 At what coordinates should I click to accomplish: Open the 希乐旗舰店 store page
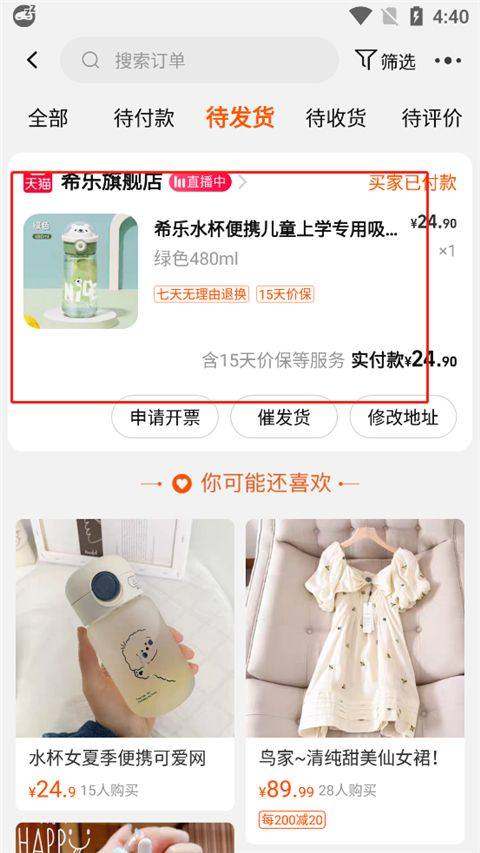[112, 182]
